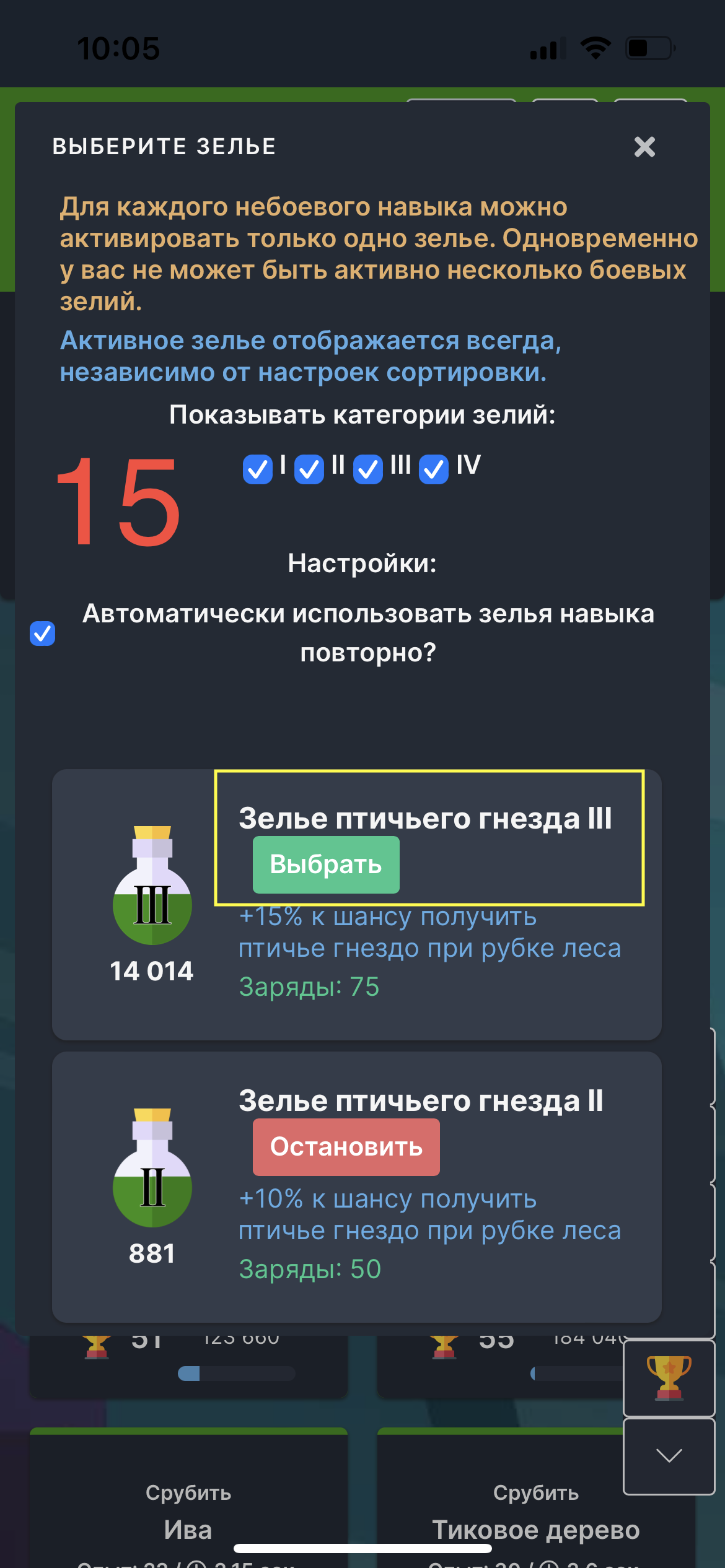This screenshot has height=1568, width=725.
Task: Close the potion selection dialog
Action: coord(644,147)
